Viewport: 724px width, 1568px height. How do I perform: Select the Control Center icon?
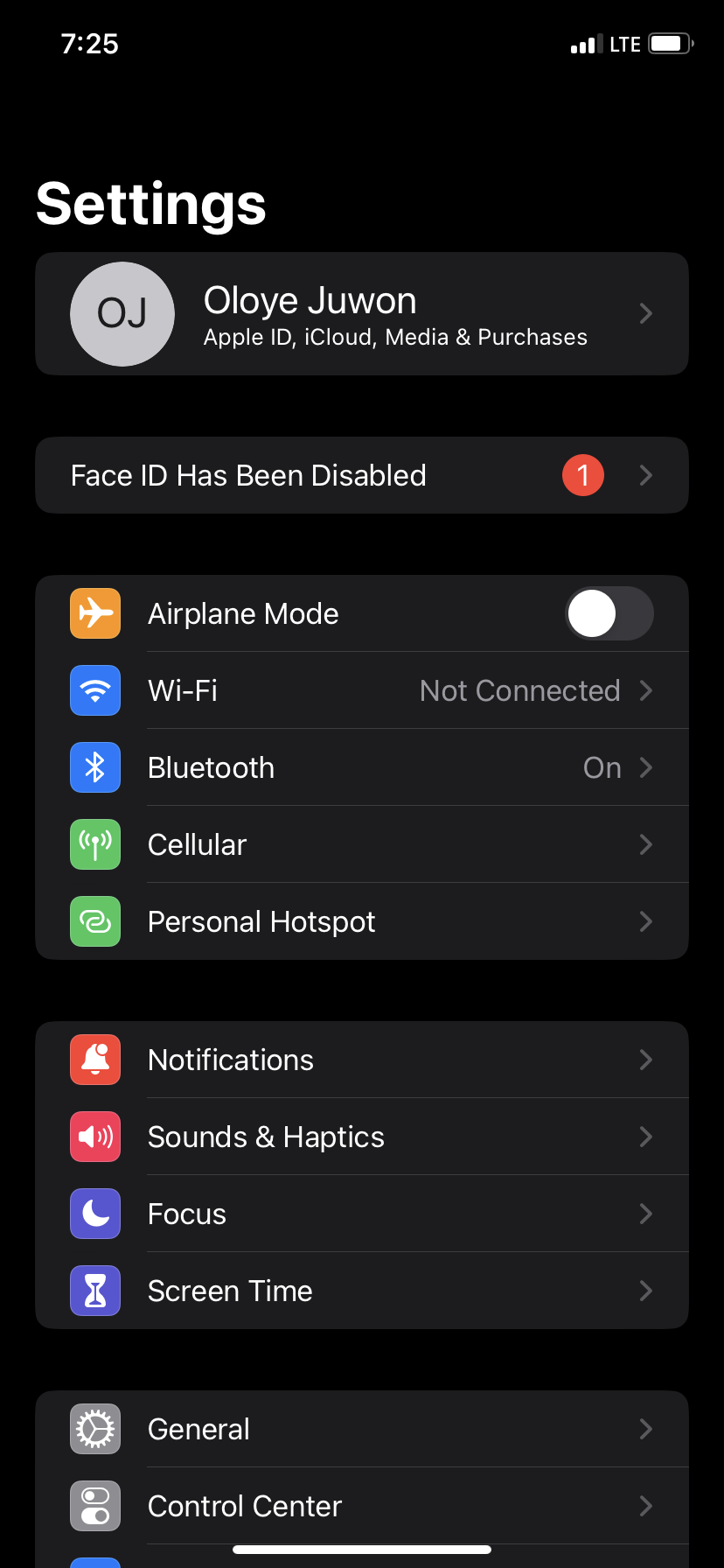(94, 1506)
